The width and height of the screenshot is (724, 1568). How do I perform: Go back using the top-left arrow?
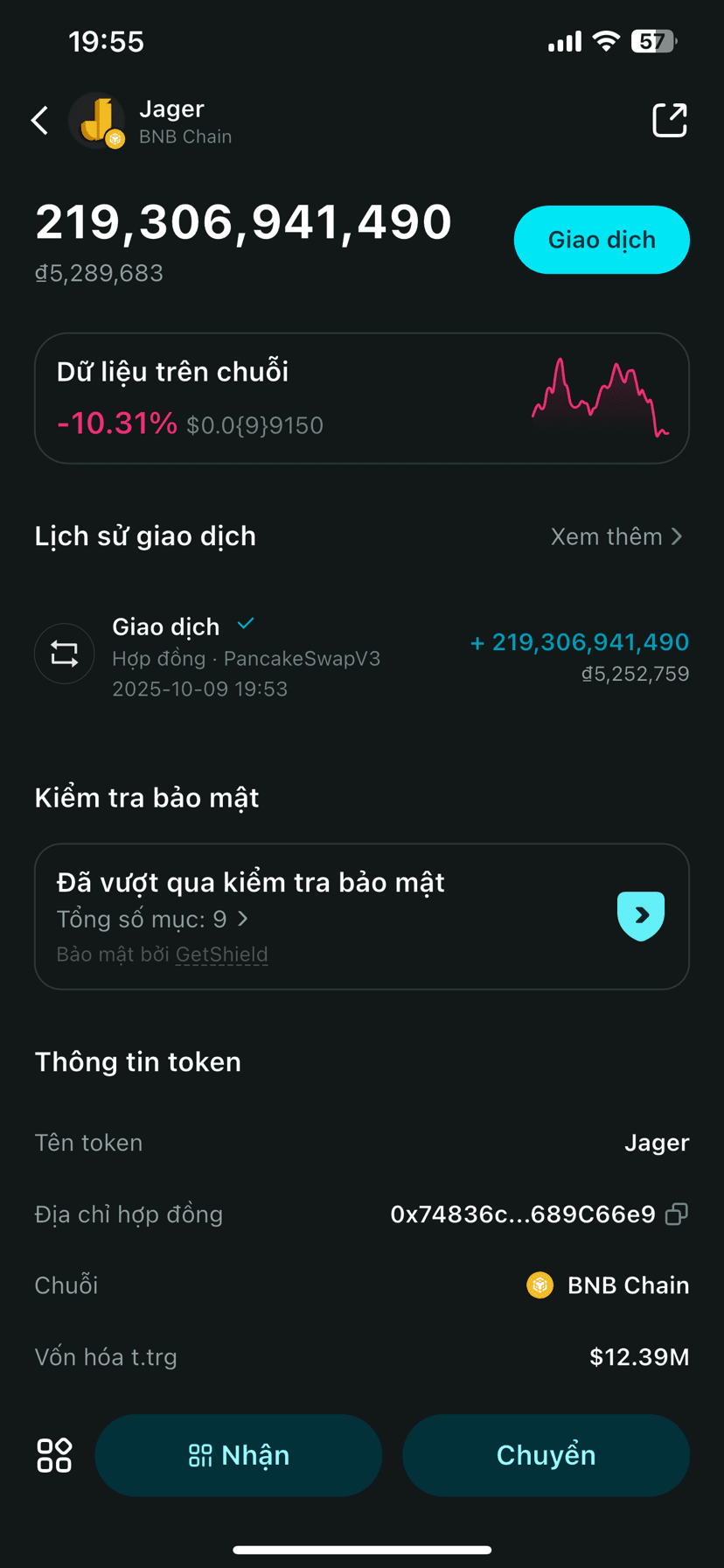point(40,121)
